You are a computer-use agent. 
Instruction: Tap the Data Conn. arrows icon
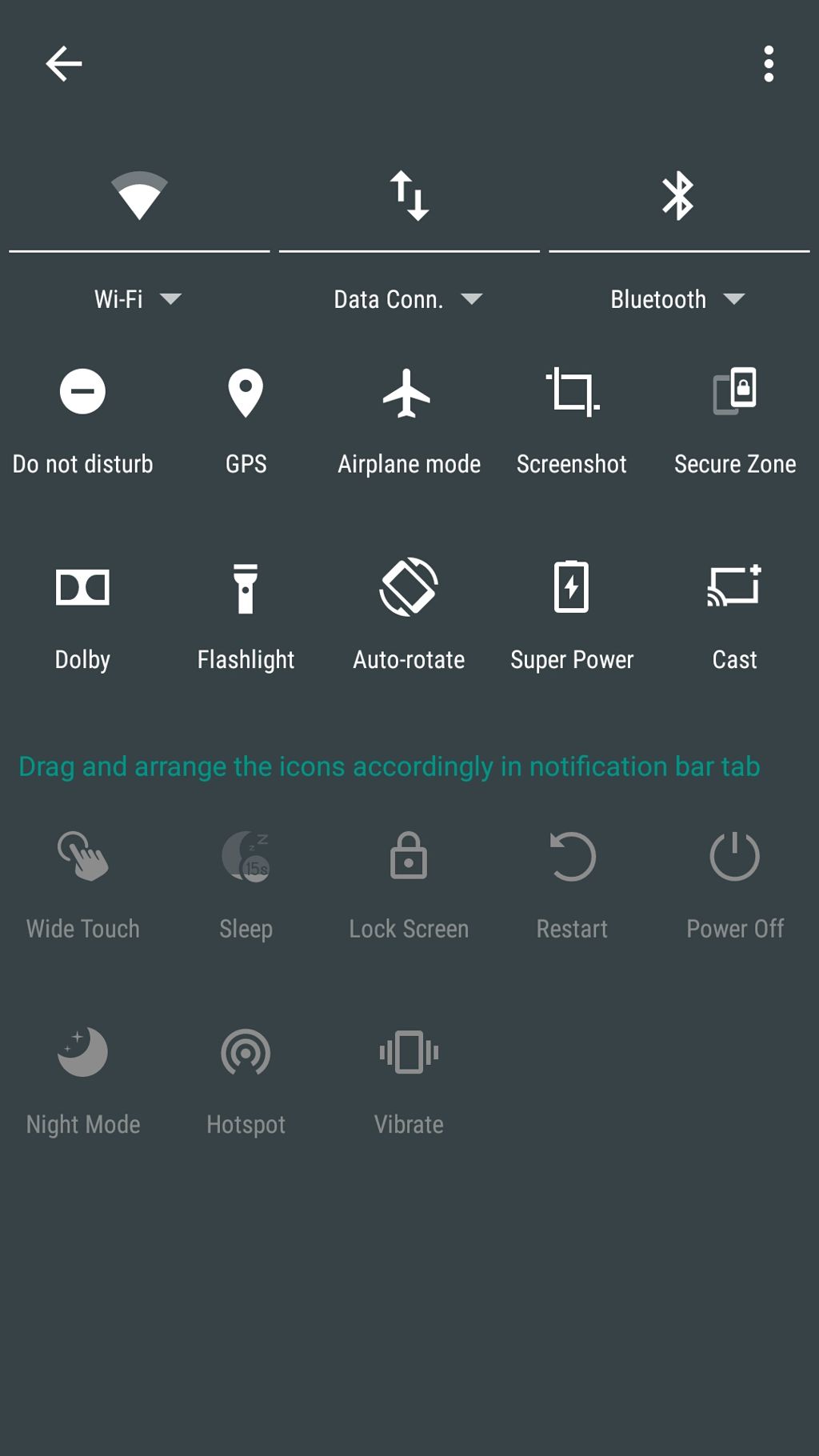[x=409, y=196]
